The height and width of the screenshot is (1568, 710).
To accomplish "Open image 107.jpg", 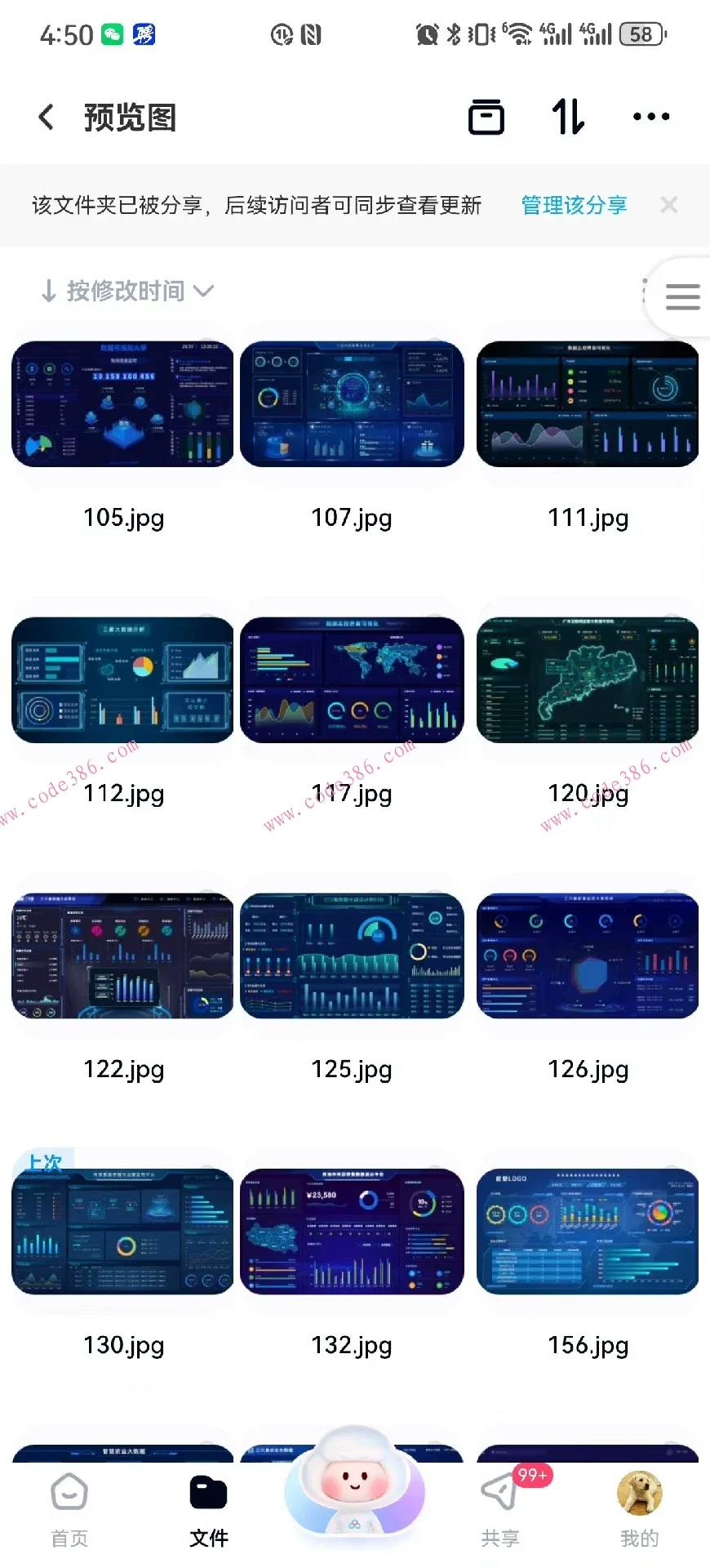I will click(352, 404).
